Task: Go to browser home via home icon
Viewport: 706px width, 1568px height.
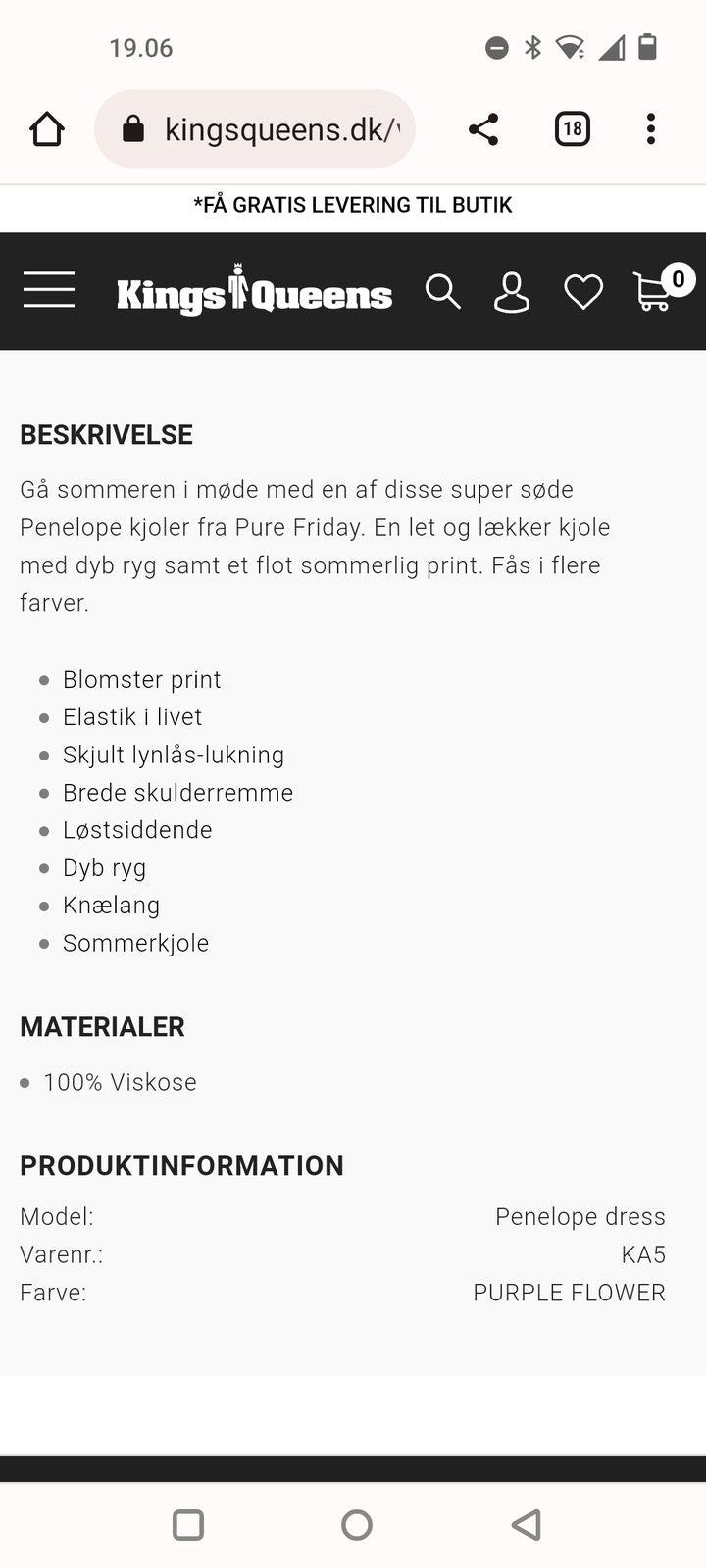Action: [46, 127]
